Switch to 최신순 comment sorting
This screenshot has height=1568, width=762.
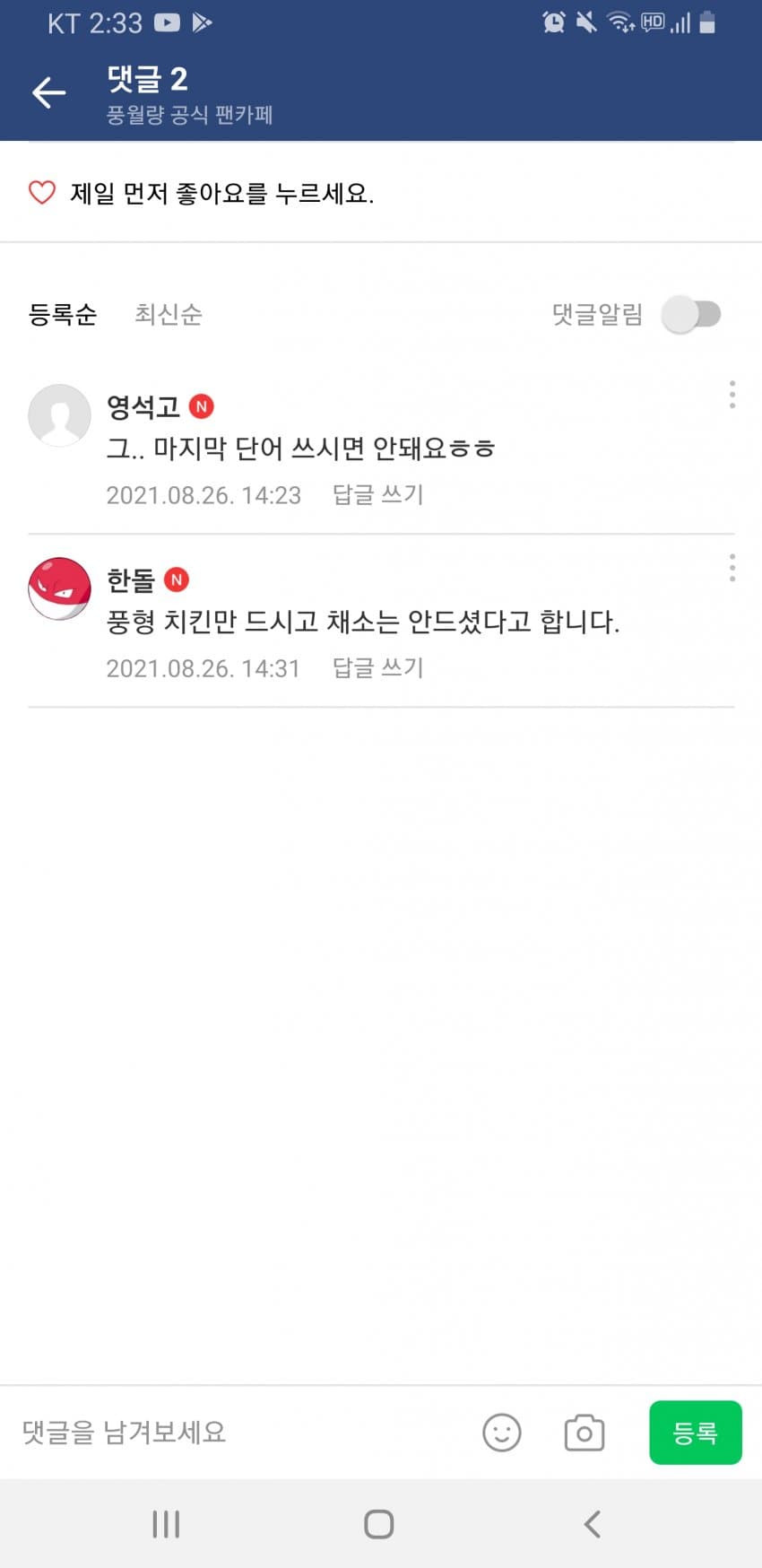(169, 315)
